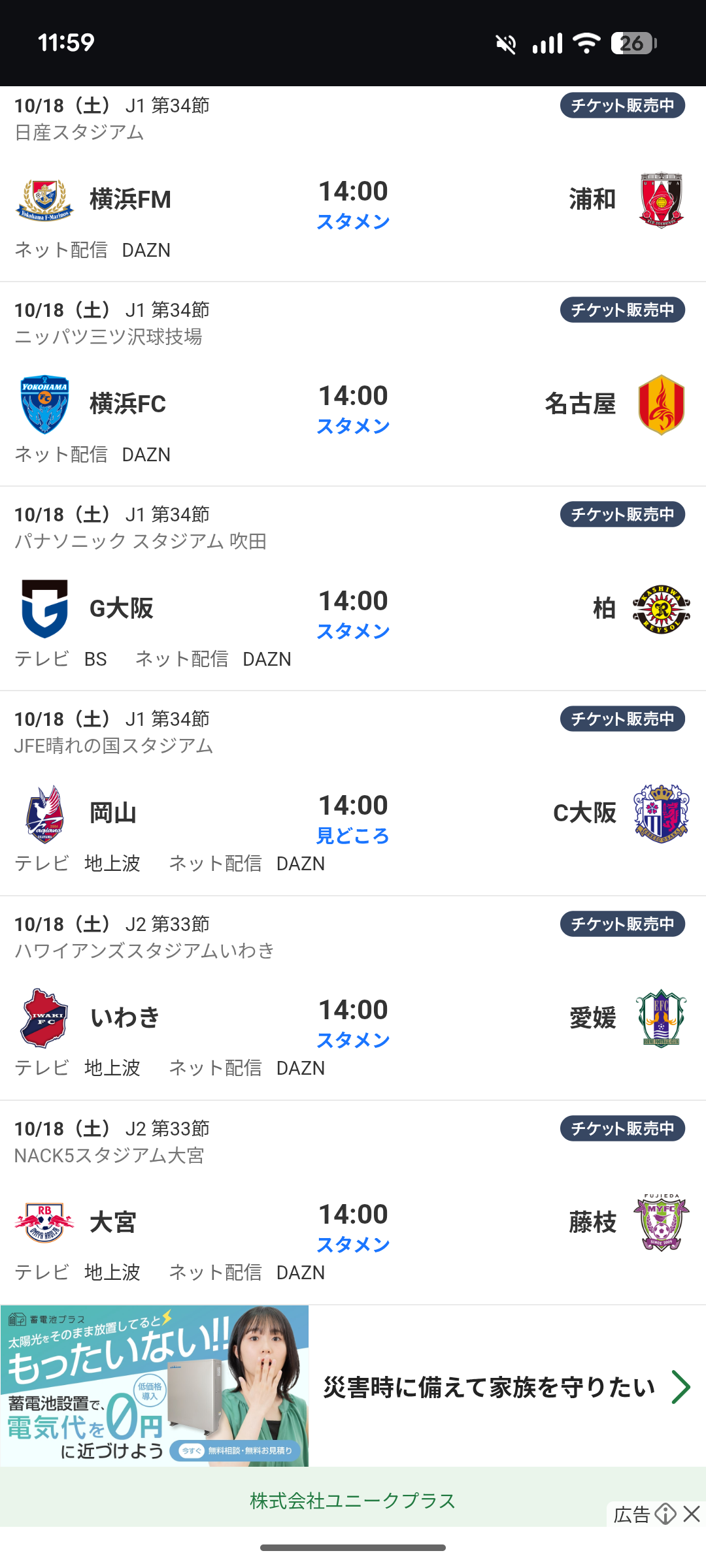Viewport: 706px width, 1568px height.
Task: Get tickets for 岡山 vs C大阪
Action: 622,719
